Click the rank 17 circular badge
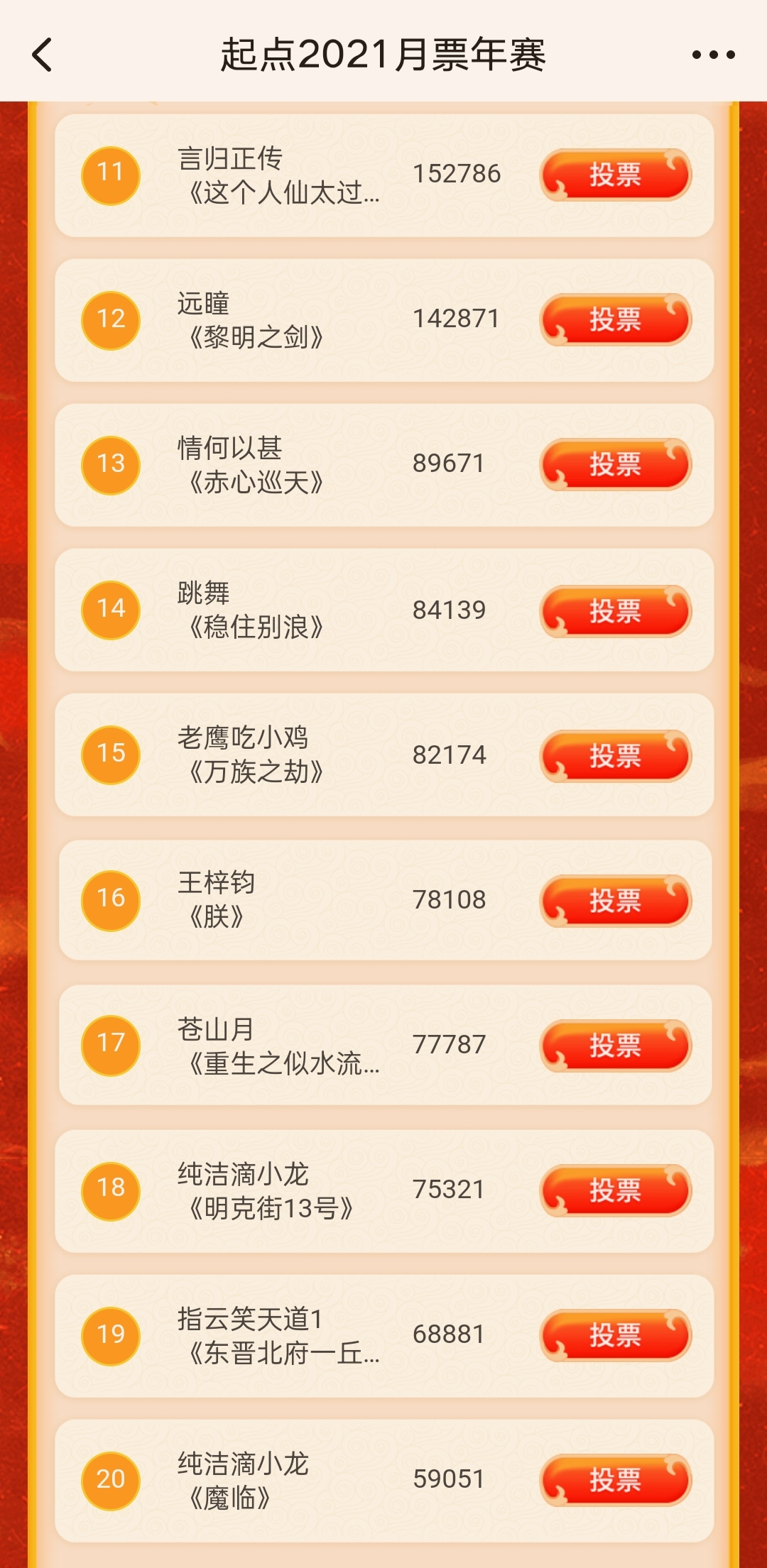This screenshot has width=767, height=1568. 110,1043
